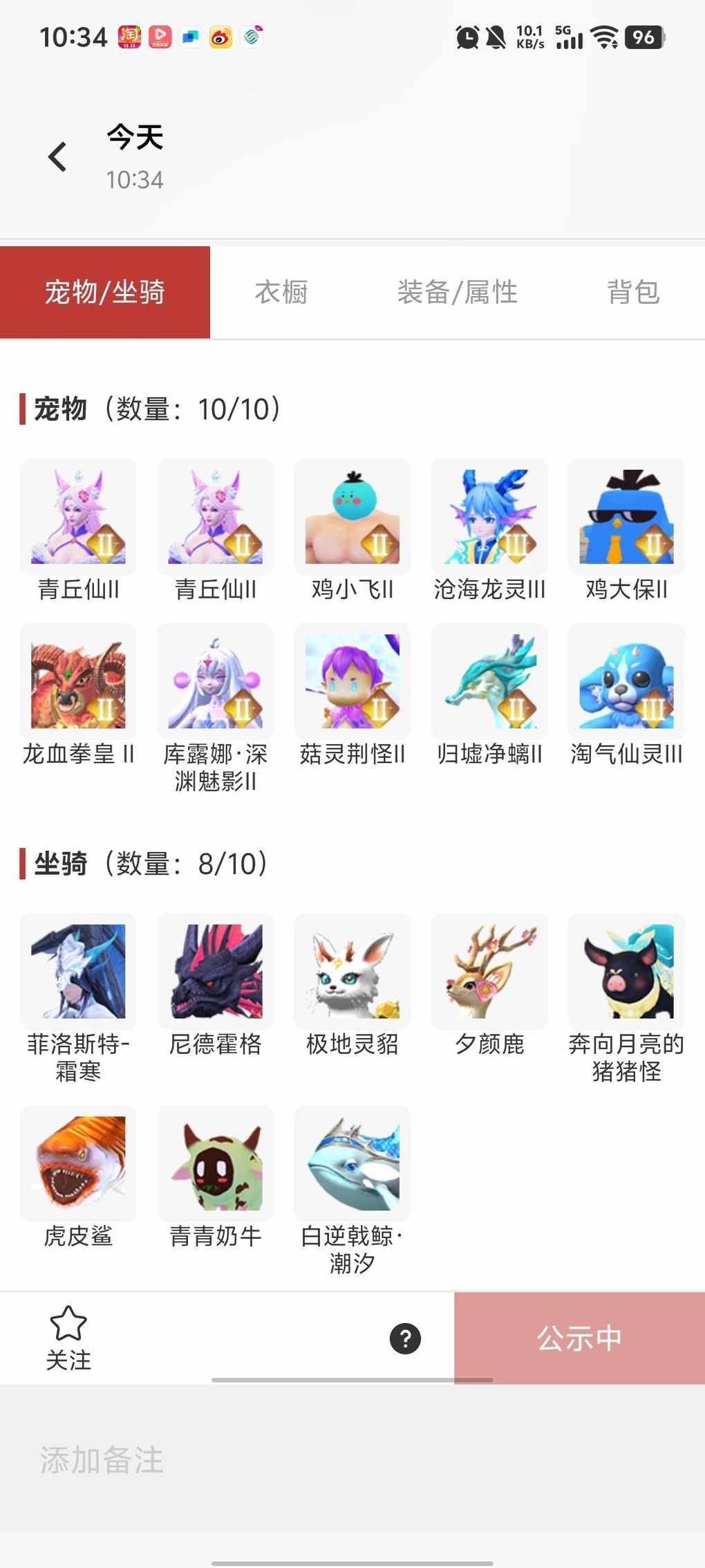The width and height of the screenshot is (705, 1568).
Task: Switch to the 背包 tab
Action: tap(633, 293)
